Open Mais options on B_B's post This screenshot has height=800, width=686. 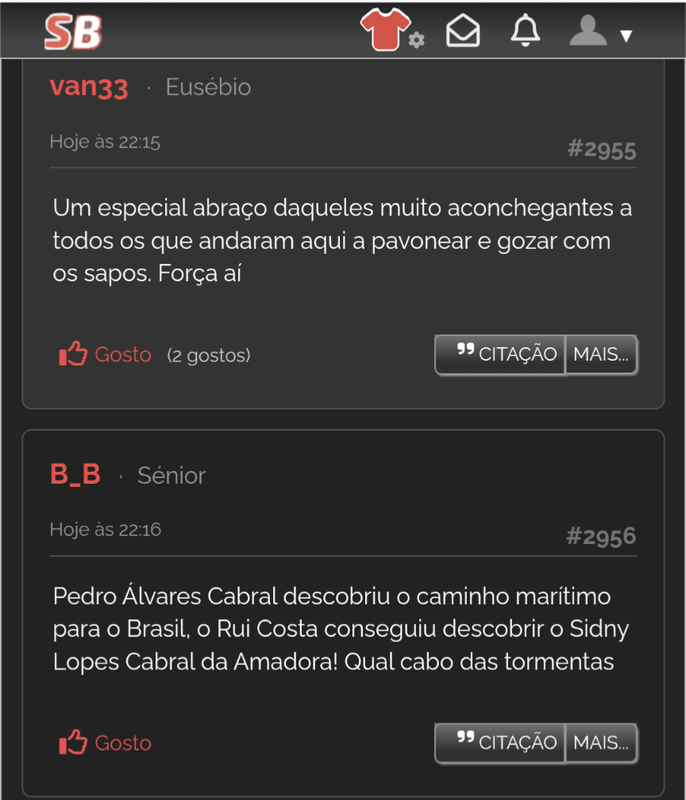tap(601, 743)
